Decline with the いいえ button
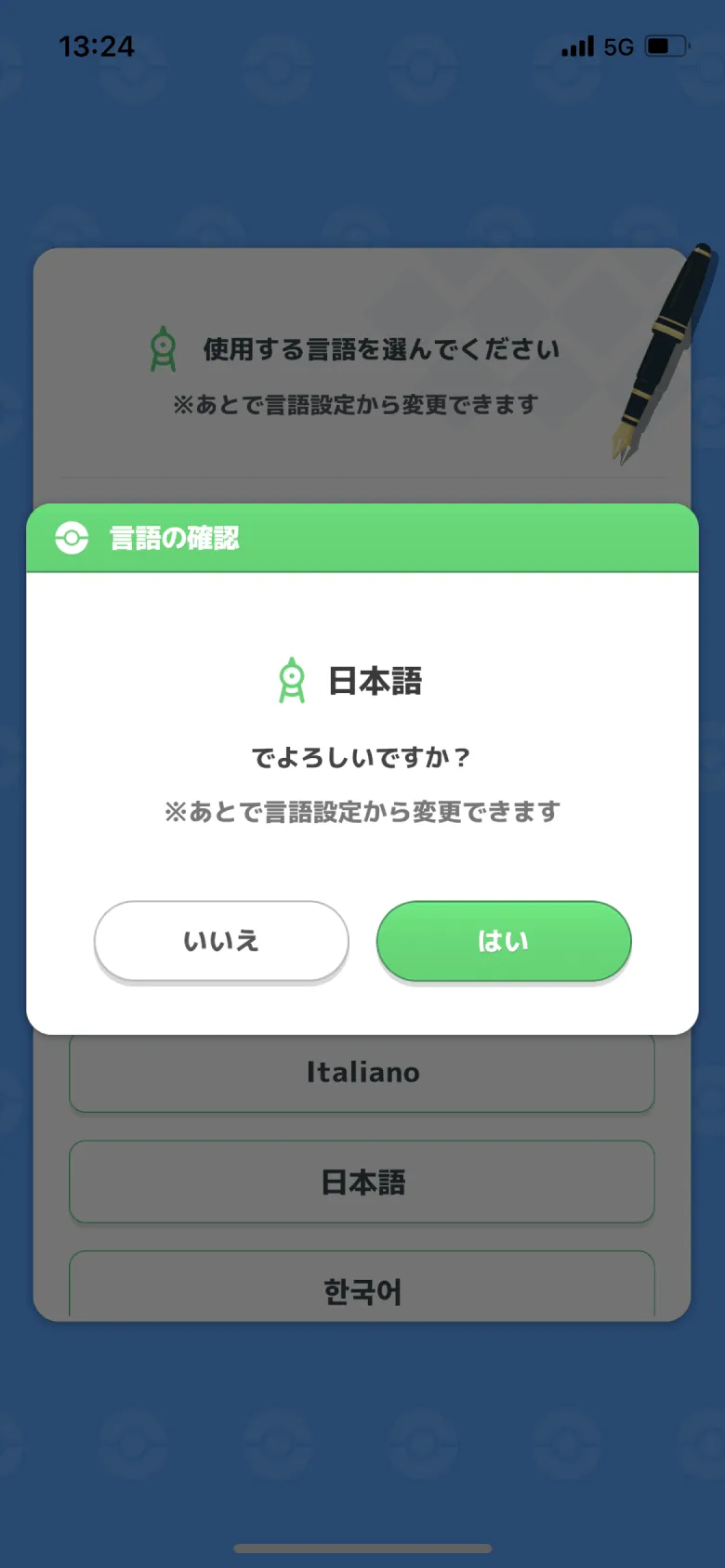The width and height of the screenshot is (725, 1568). [221, 941]
